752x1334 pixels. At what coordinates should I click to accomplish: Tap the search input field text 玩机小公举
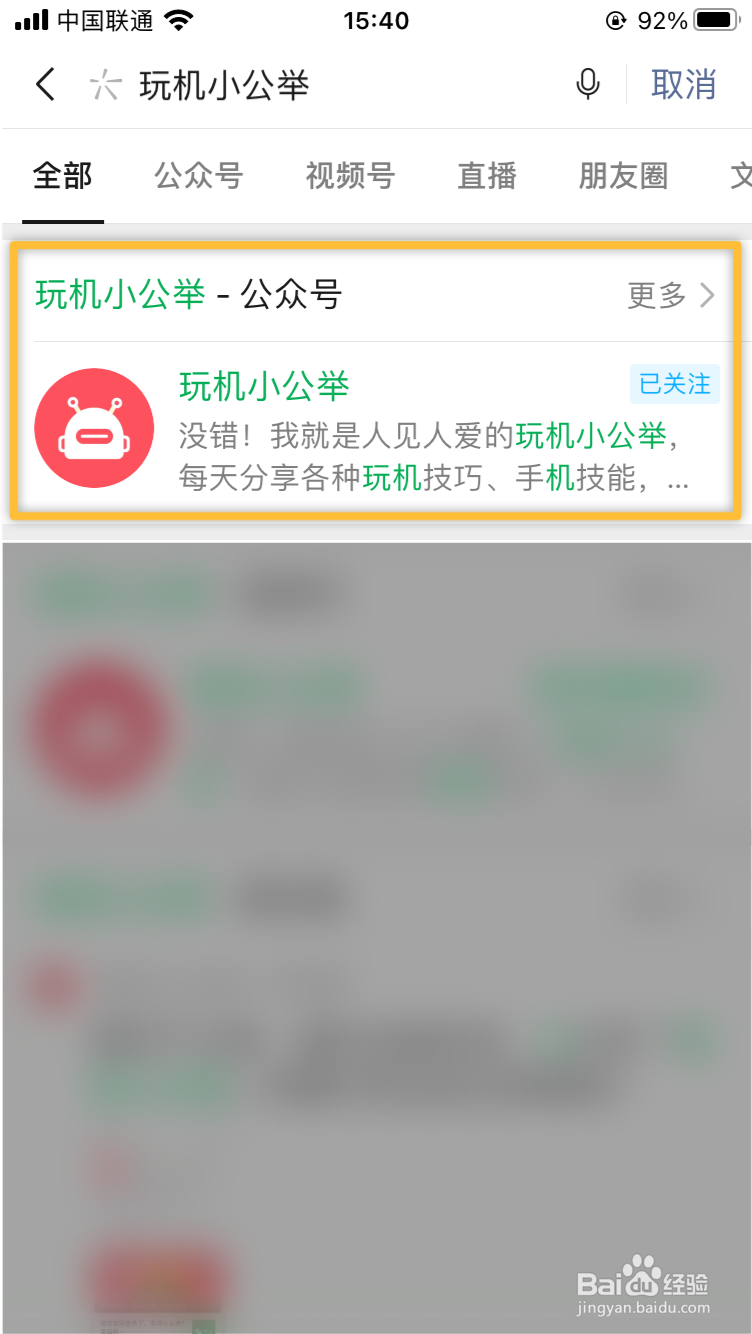[222, 85]
